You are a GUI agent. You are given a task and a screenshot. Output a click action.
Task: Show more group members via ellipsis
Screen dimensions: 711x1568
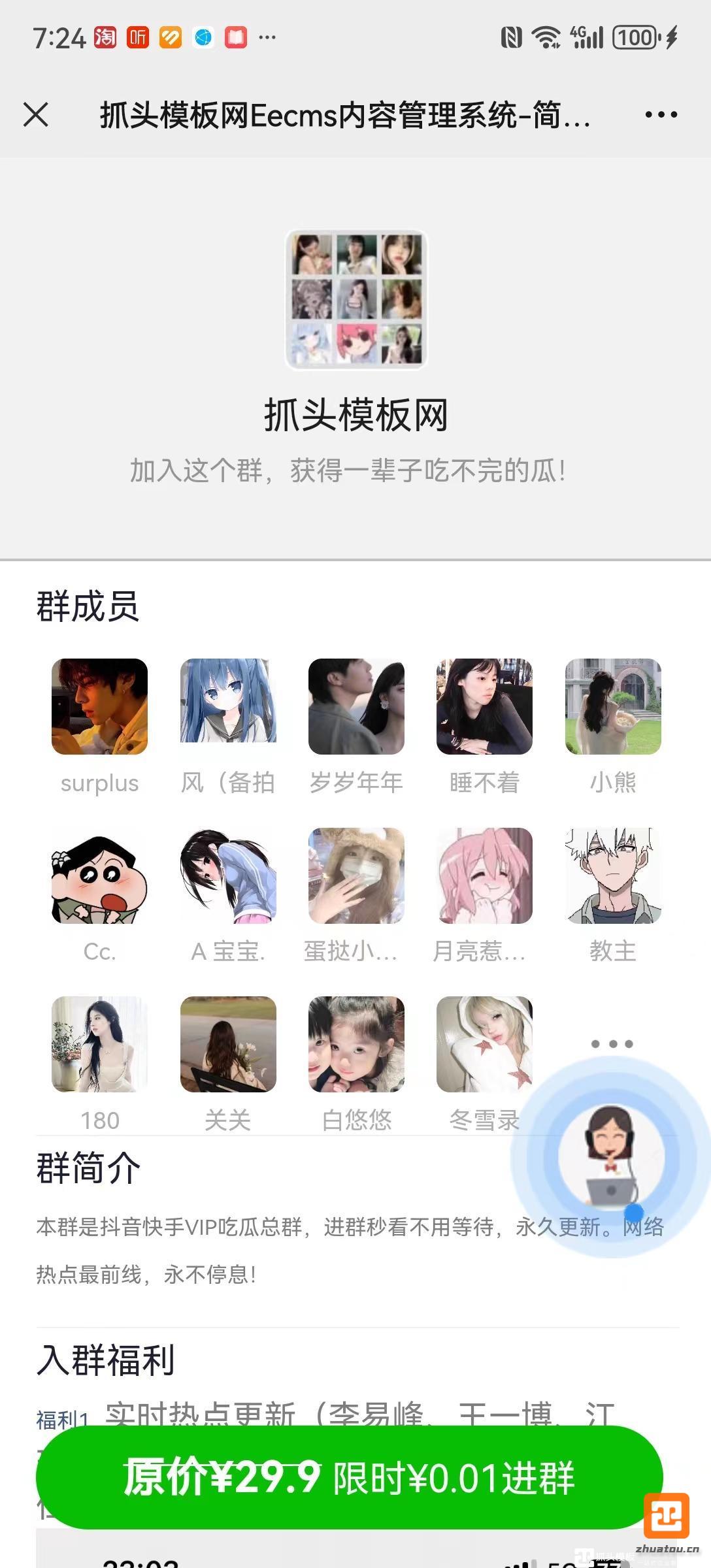pos(612,1044)
